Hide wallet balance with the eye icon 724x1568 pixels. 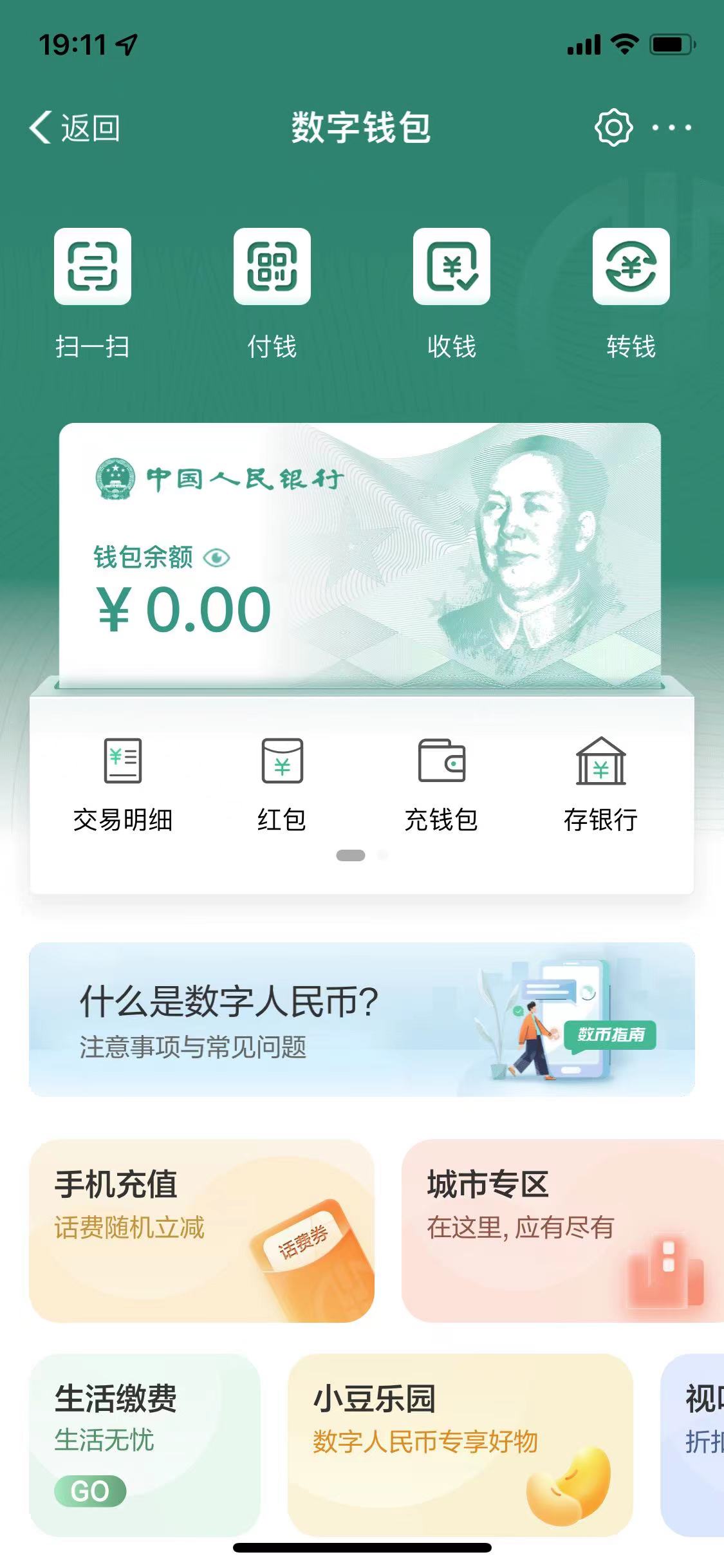pyautogui.click(x=216, y=557)
